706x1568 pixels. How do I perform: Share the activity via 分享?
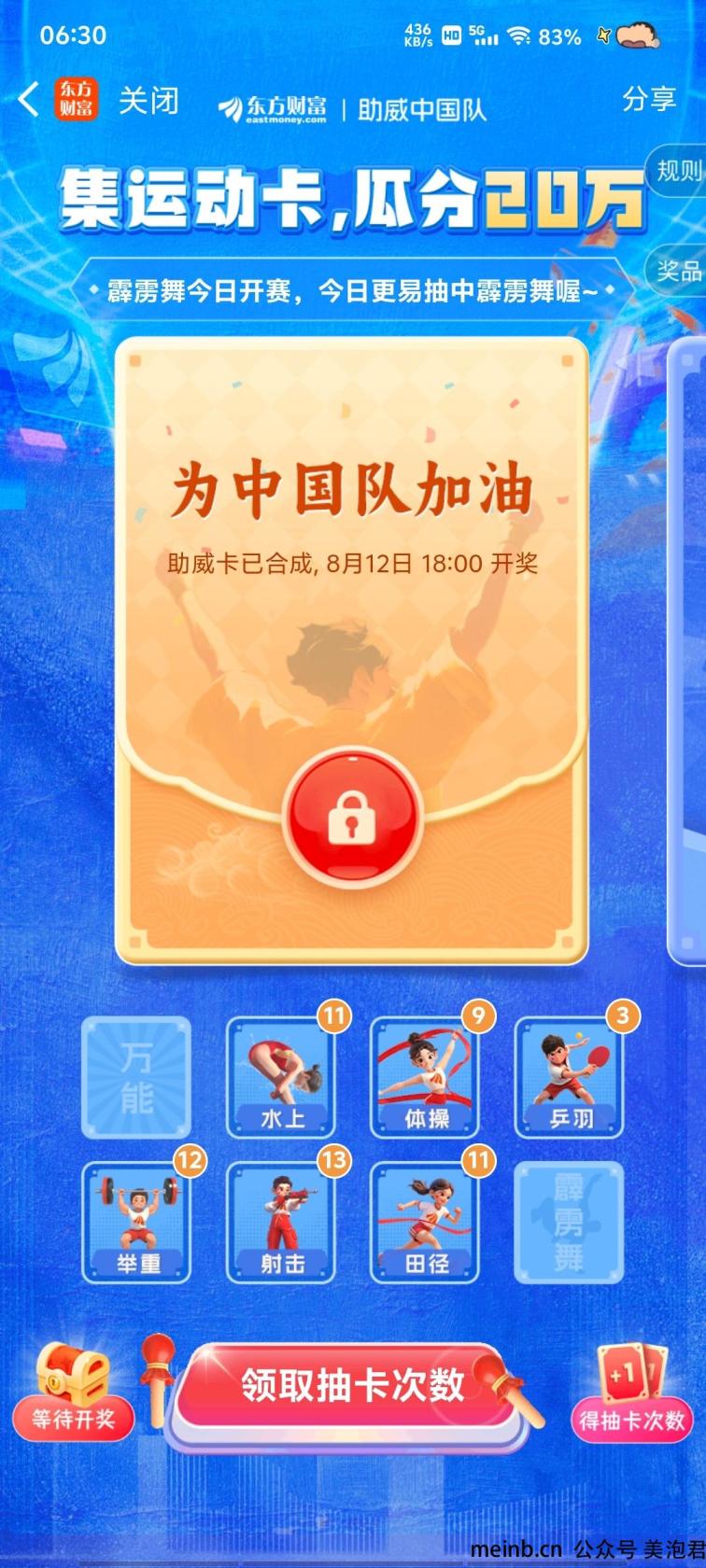pyautogui.click(x=649, y=99)
